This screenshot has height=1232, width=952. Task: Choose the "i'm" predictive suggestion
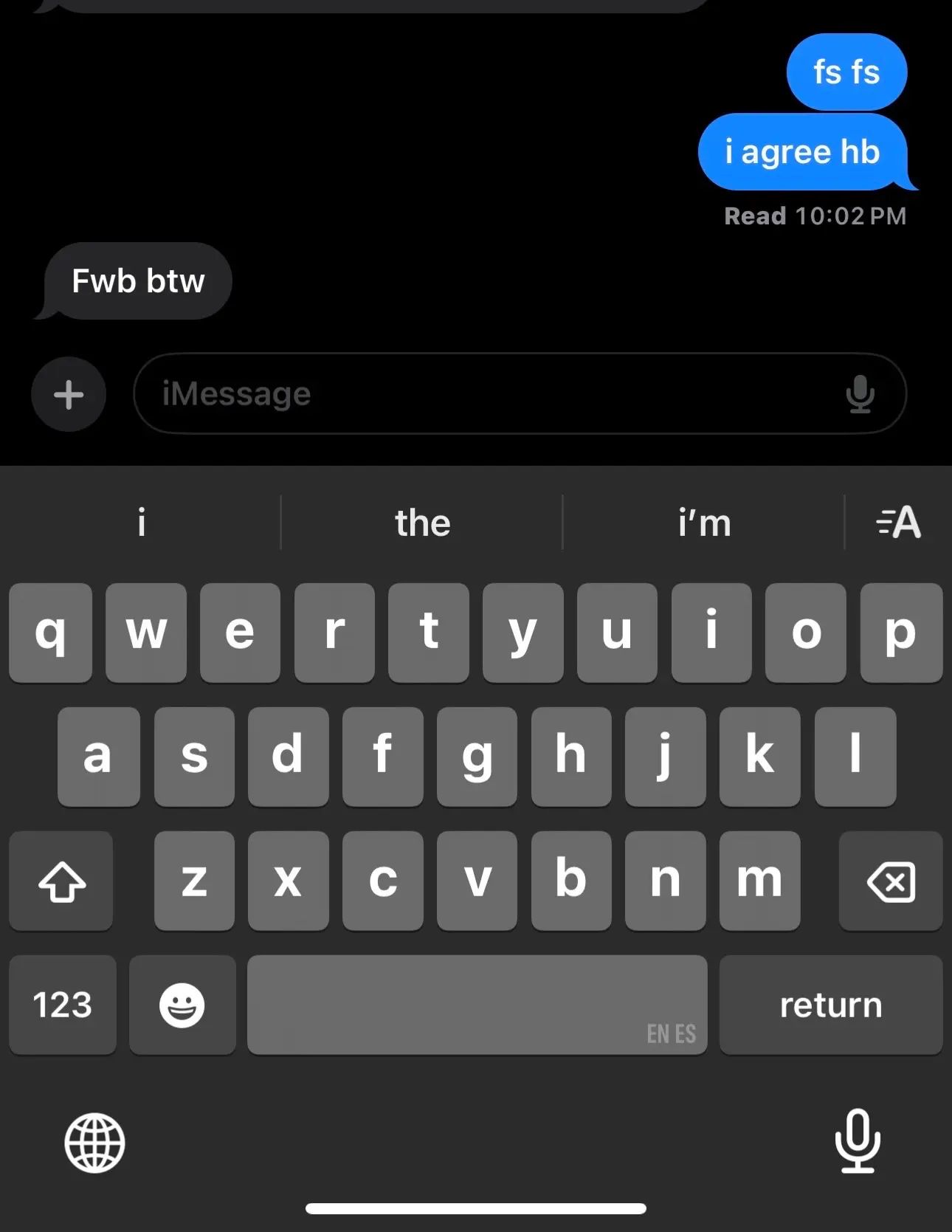click(x=704, y=523)
